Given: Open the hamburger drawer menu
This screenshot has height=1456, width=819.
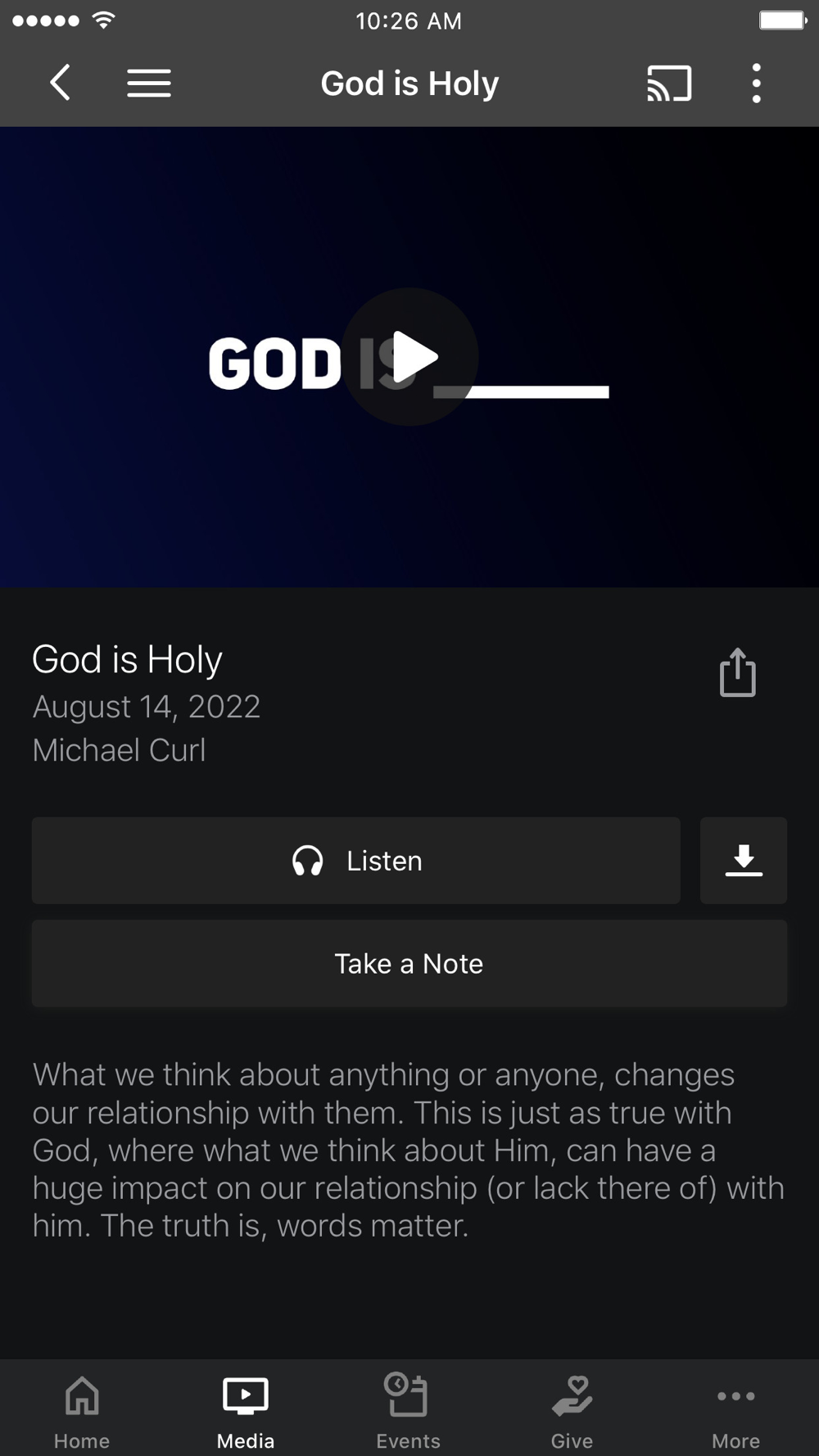Looking at the screenshot, I should coord(149,83).
